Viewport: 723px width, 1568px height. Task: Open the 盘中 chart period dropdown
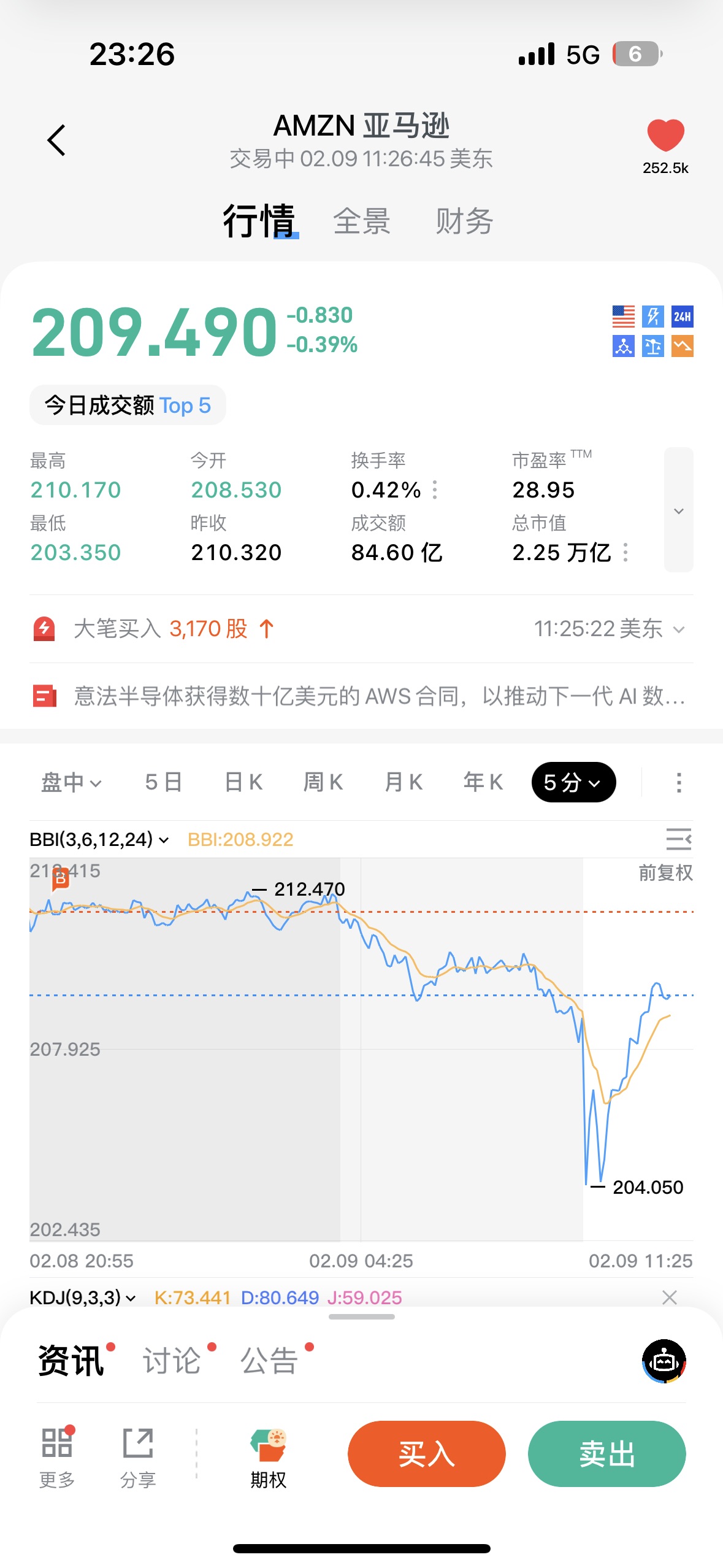(71, 783)
